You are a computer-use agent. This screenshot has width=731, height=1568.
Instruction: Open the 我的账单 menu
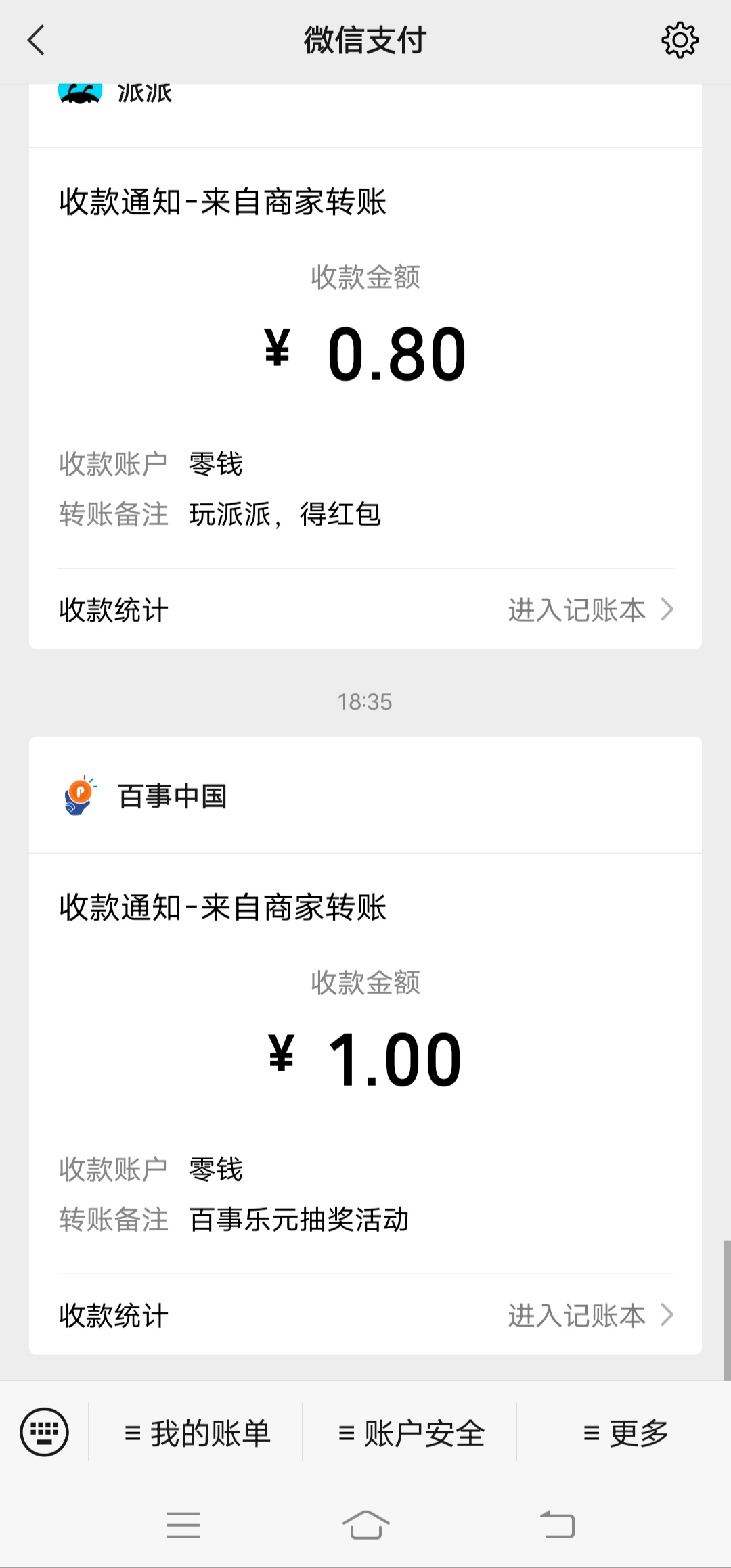tap(197, 1433)
